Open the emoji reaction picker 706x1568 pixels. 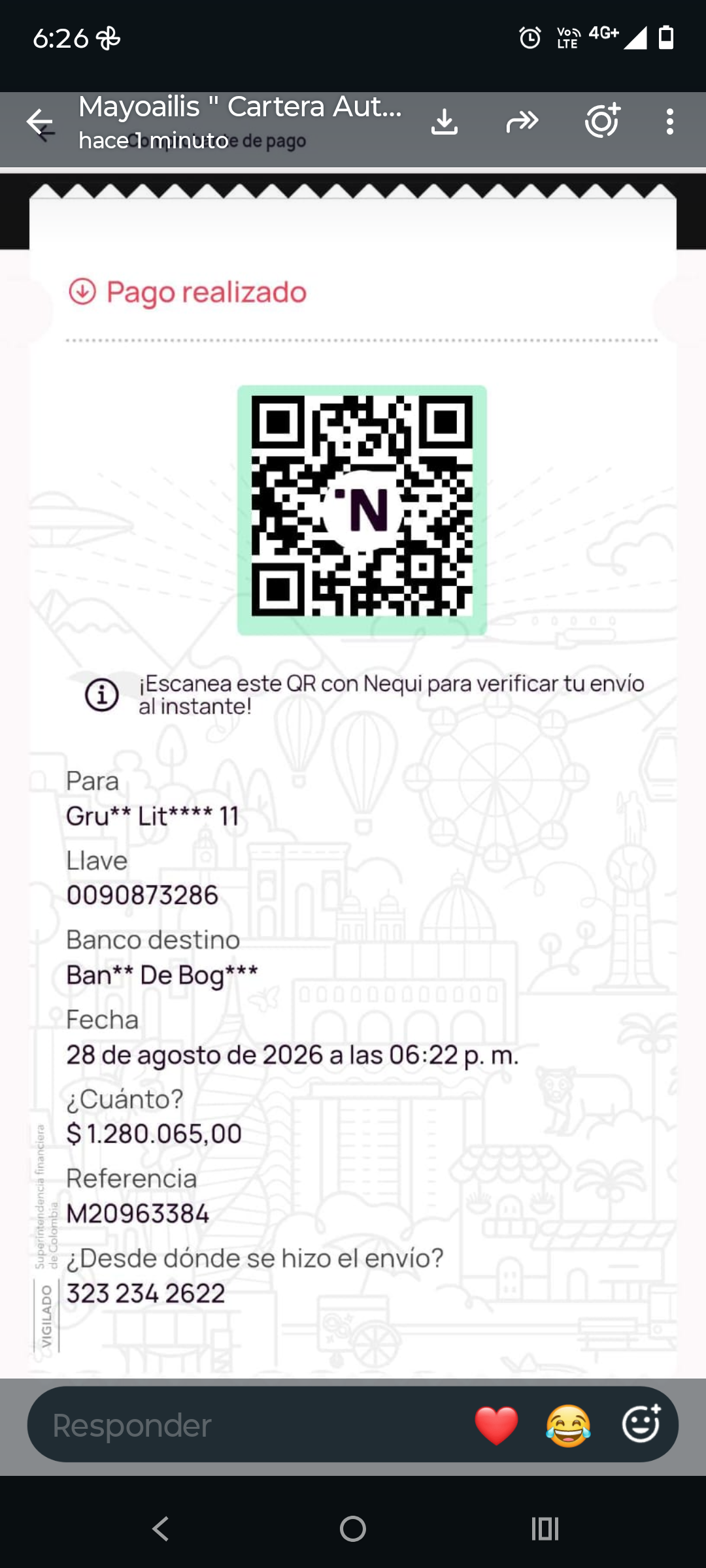641,1424
